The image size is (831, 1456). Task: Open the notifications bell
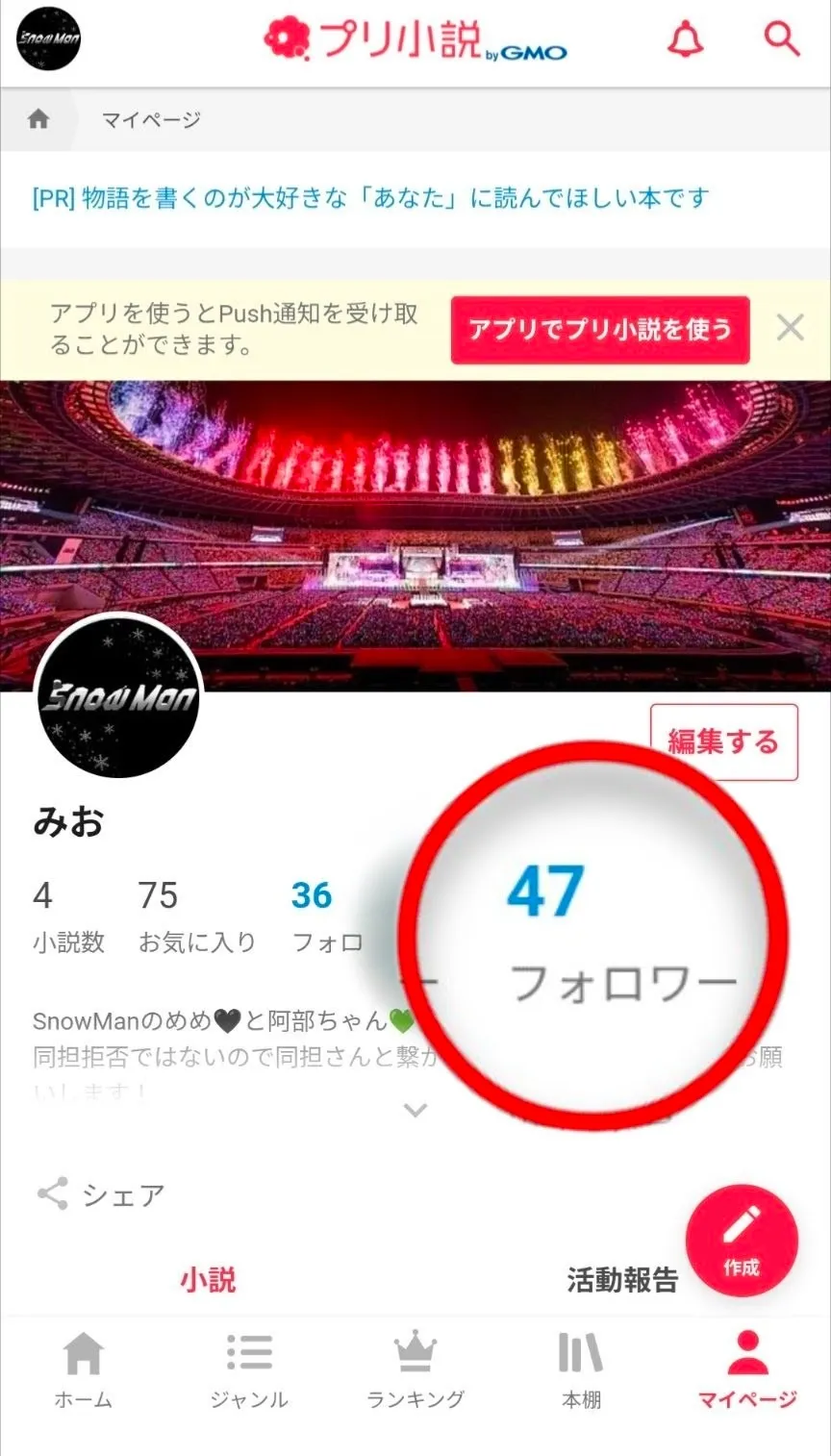point(685,39)
